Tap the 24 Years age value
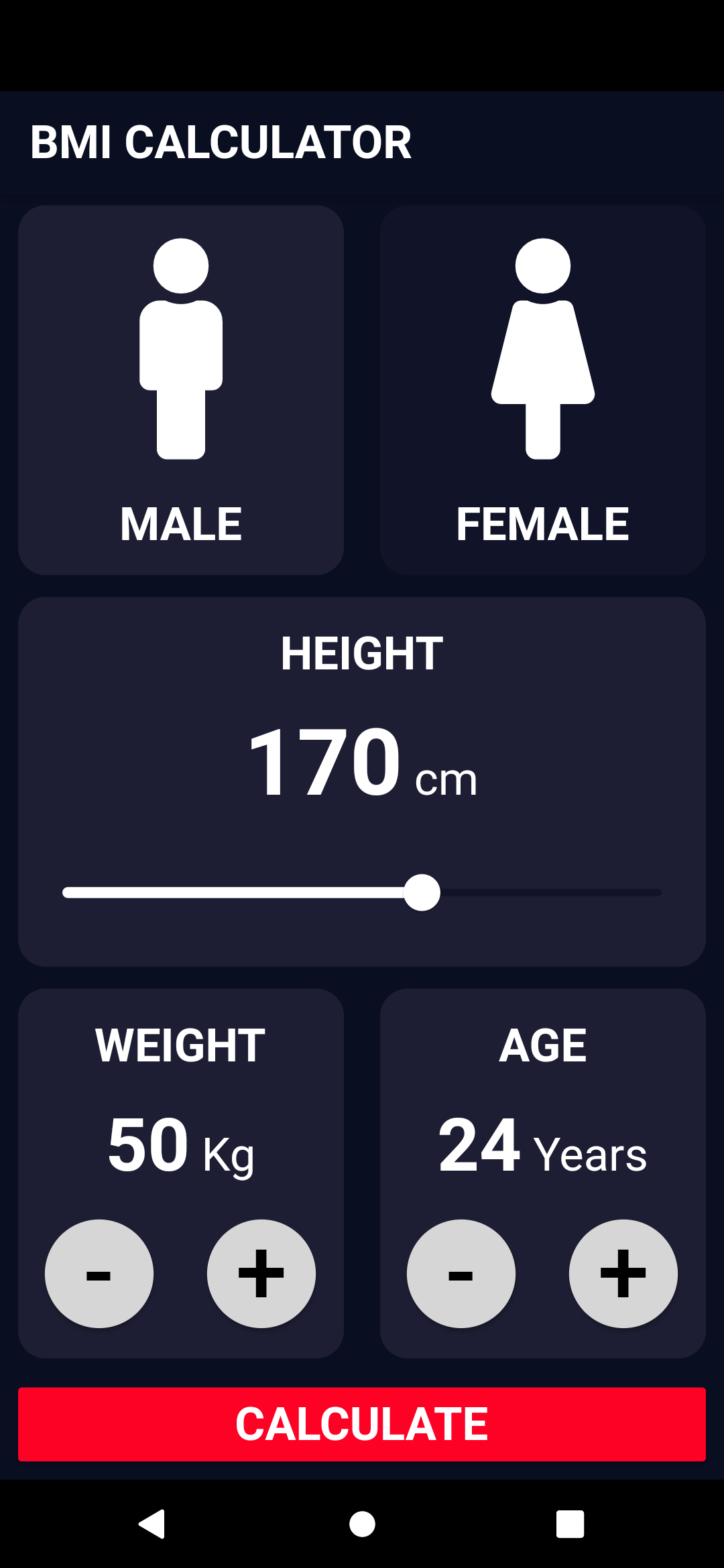724x1568 pixels. coord(542,1145)
